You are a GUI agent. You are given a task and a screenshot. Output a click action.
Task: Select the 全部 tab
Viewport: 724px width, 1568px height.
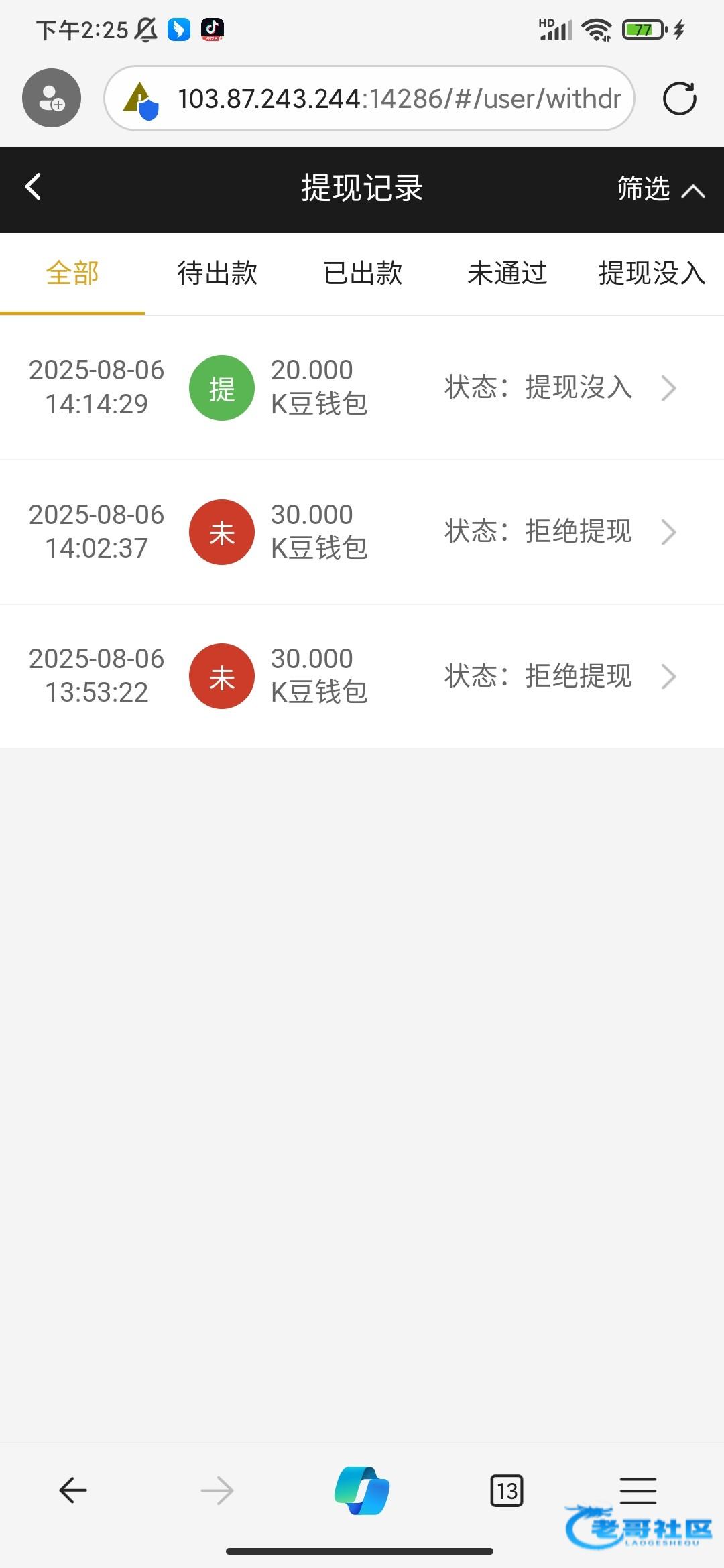coord(72,273)
